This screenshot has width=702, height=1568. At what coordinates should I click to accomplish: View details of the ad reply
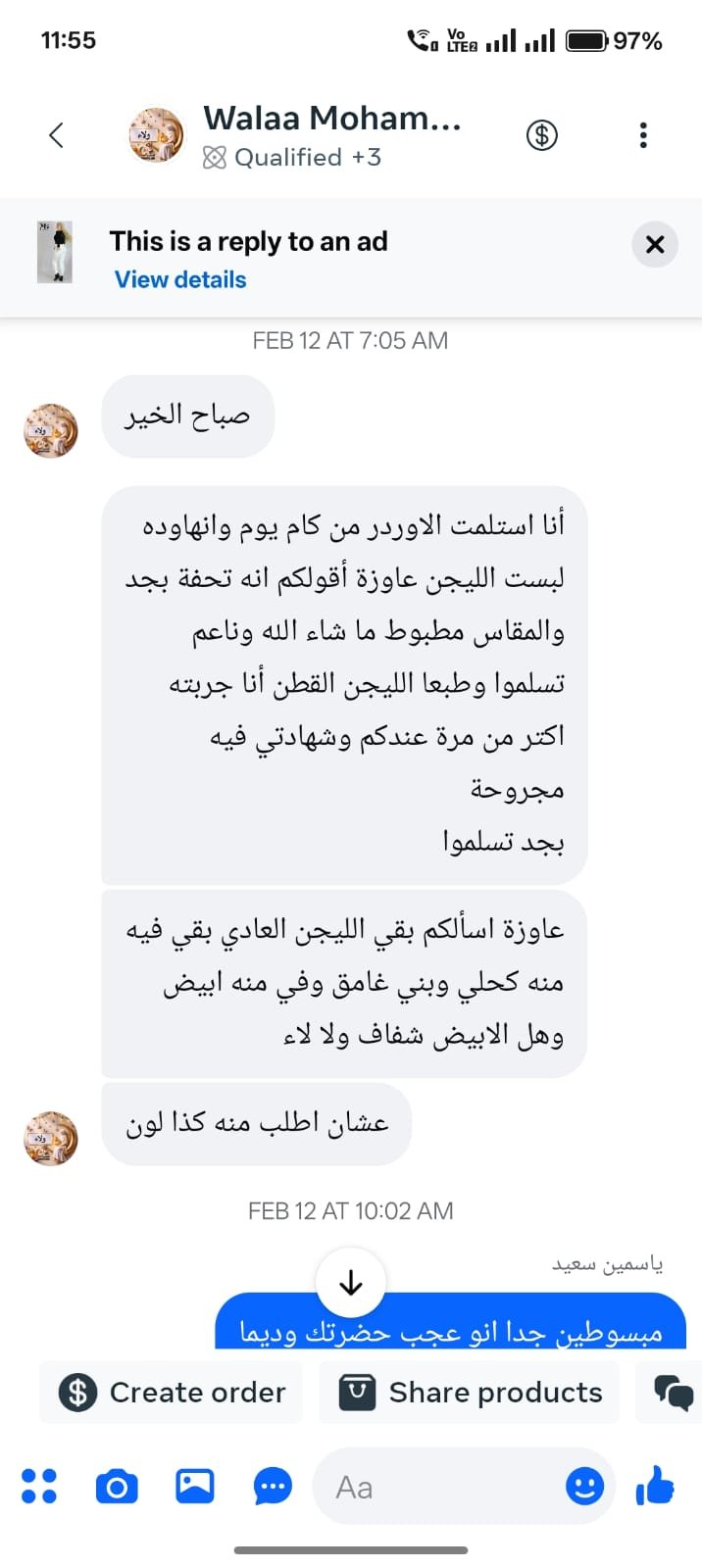click(x=180, y=280)
